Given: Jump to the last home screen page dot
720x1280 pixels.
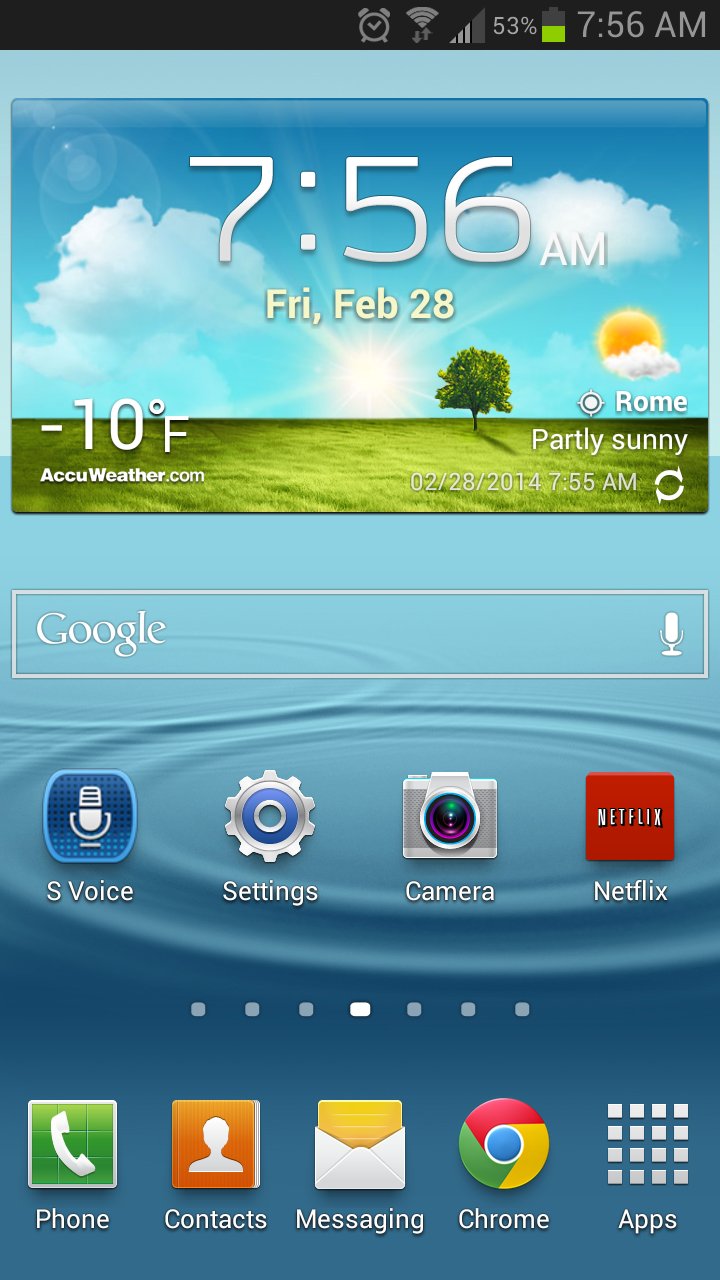Looking at the screenshot, I should click(x=522, y=1010).
